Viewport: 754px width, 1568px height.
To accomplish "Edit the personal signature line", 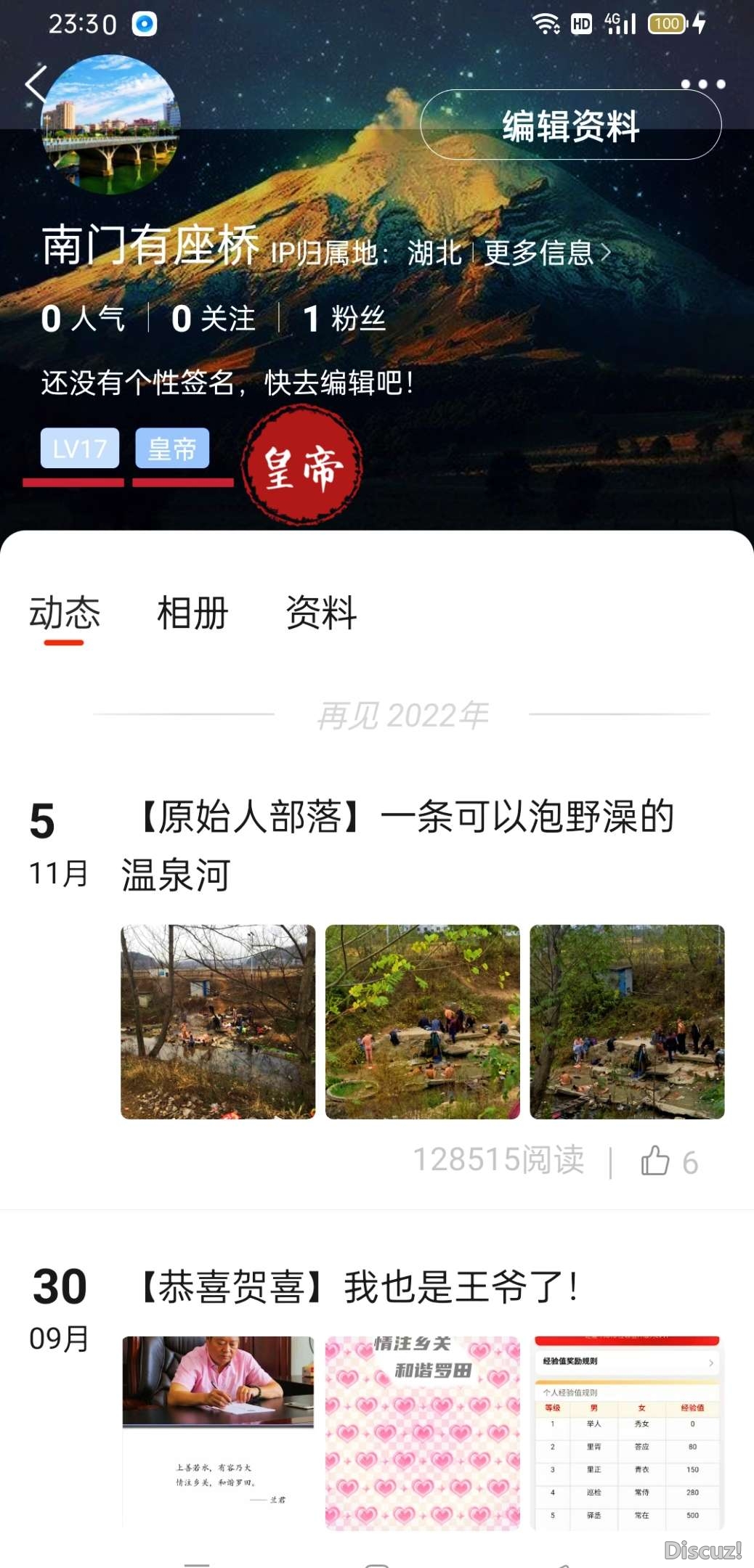I will (227, 383).
